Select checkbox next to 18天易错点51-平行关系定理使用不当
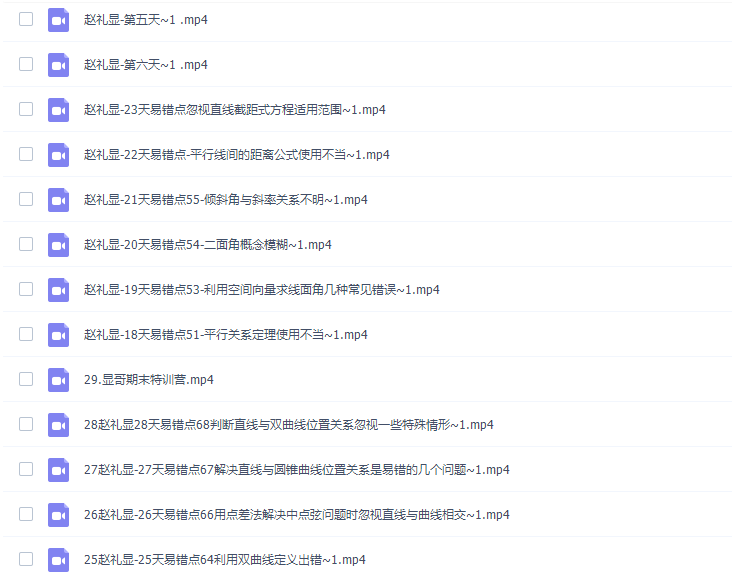The width and height of the screenshot is (732, 575). (26, 335)
